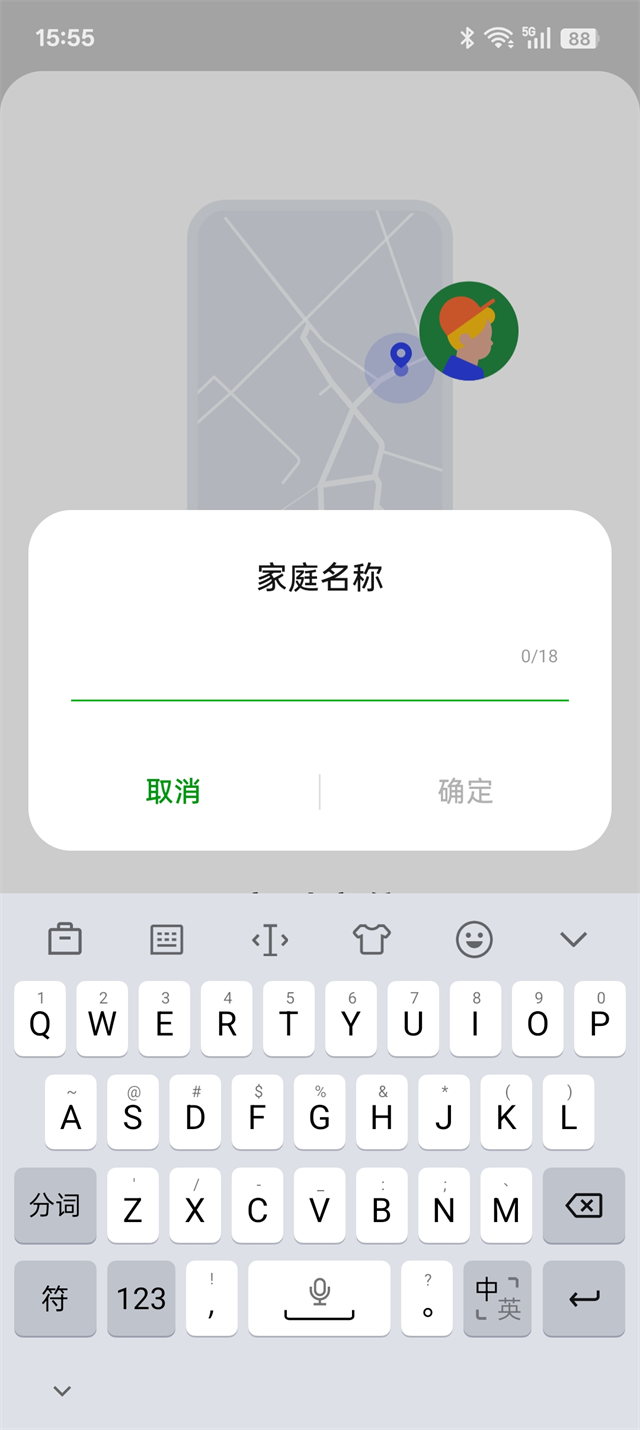Open the keyboard layout switcher icon
Screen dimensions: 640x1430
[167, 939]
